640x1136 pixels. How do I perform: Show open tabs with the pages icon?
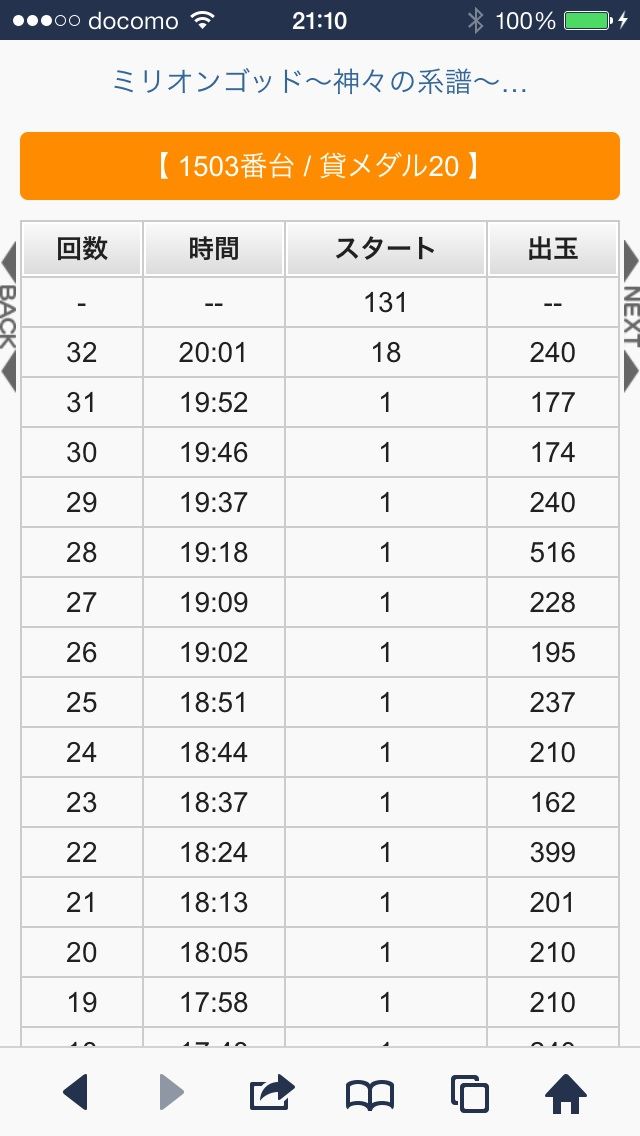pyautogui.click(x=469, y=1093)
